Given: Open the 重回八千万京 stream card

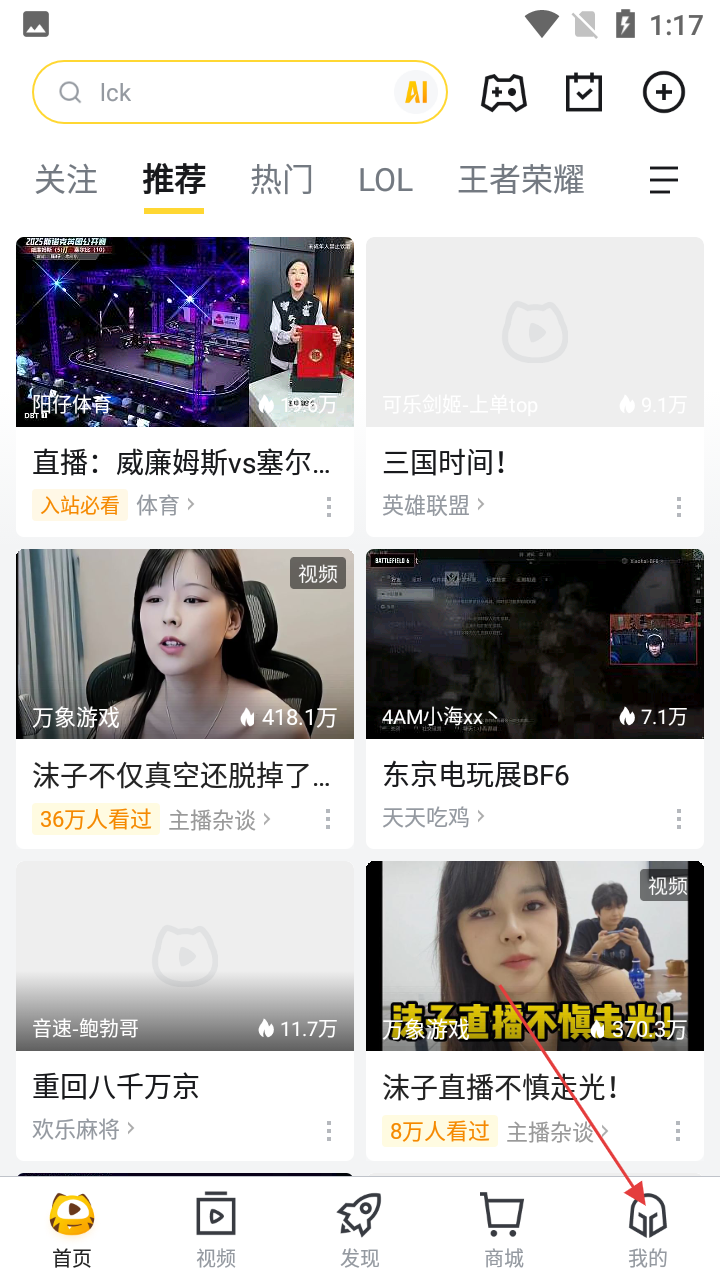Looking at the screenshot, I should pyautogui.click(x=184, y=956).
